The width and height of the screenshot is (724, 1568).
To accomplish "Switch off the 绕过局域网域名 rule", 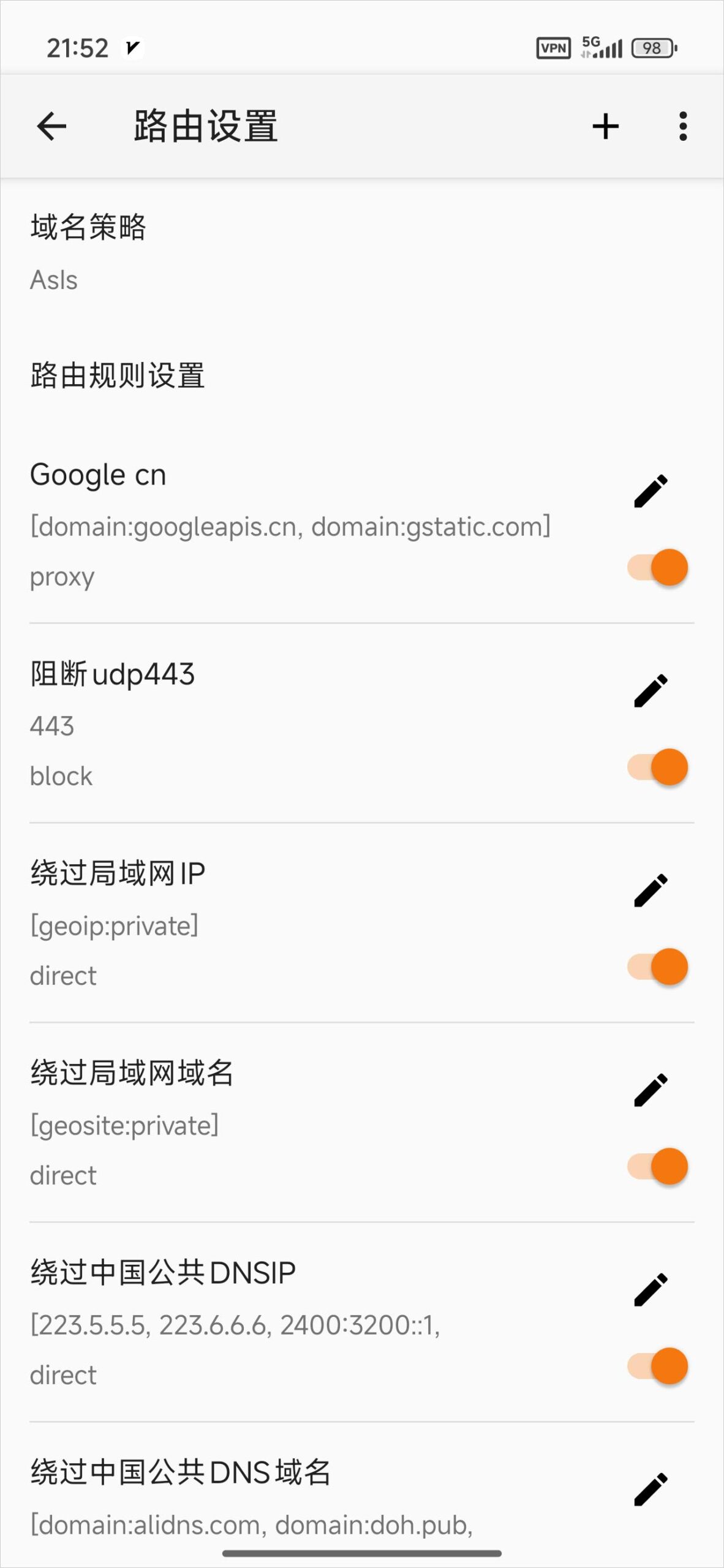I will coord(658,1166).
